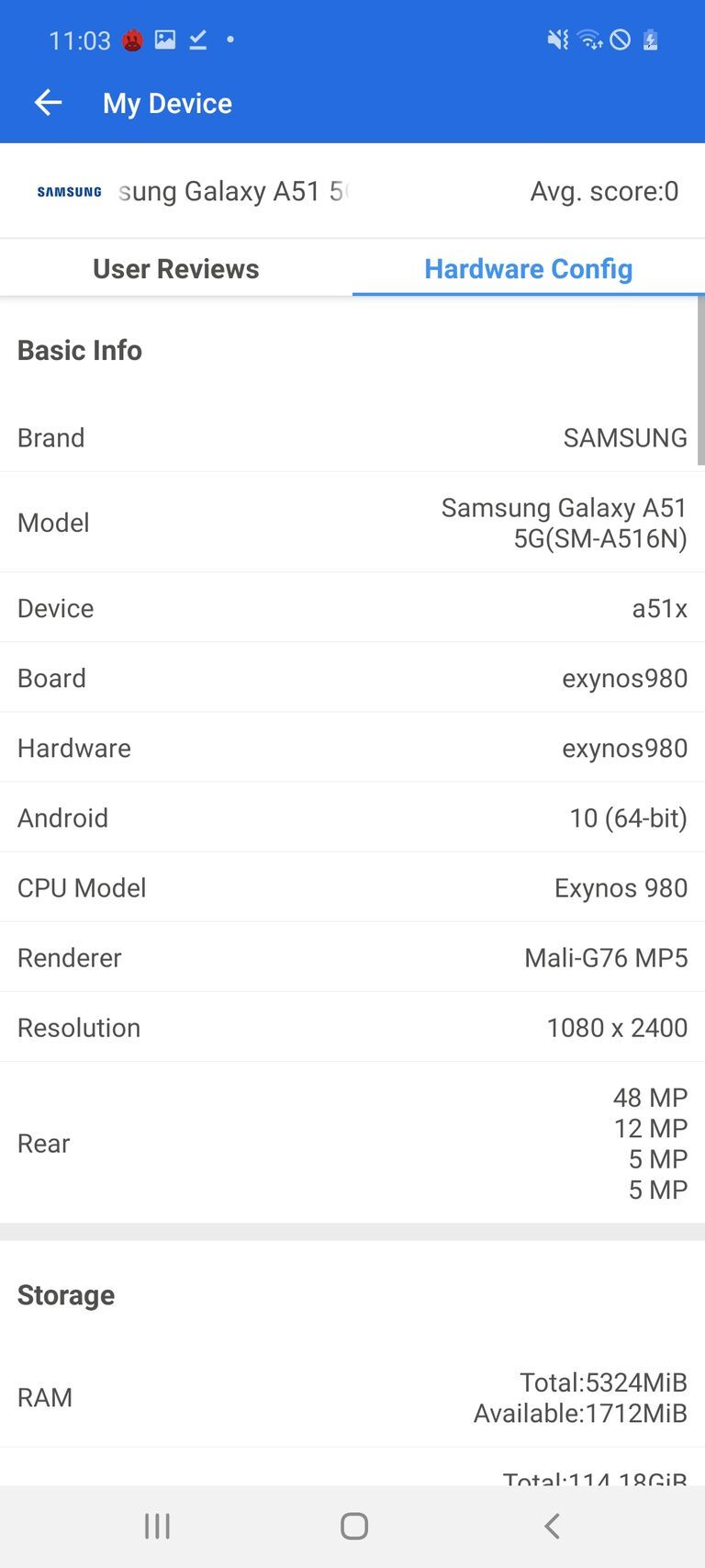Tap the CPU Model Exynos 980 row
Image resolution: width=705 pixels, height=1568 pixels.
click(352, 887)
